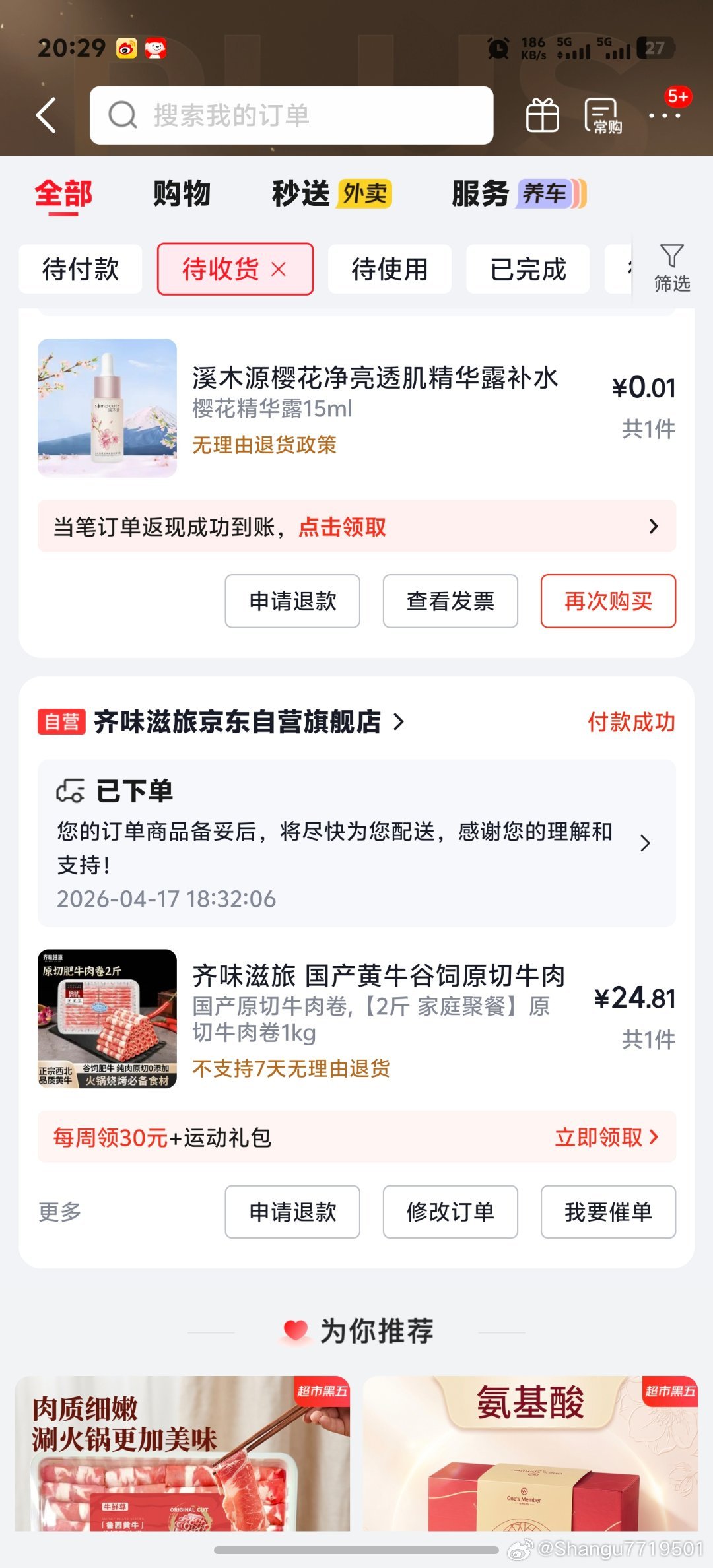The height and width of the screenshot is (1568, 713).
Task: Select the 已完成 filter chip
Action: pos(527,269)
